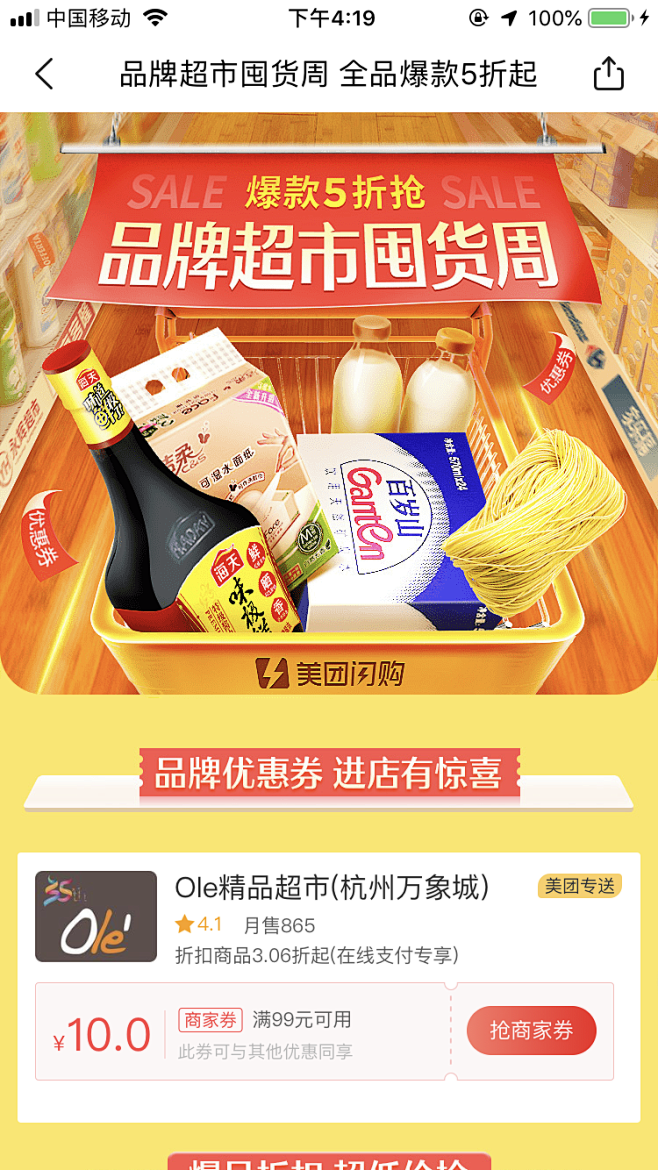The width and height of the screenshot is (658, 1170).
Task: Go back using the arrow
Action: (x=44, y=74)
